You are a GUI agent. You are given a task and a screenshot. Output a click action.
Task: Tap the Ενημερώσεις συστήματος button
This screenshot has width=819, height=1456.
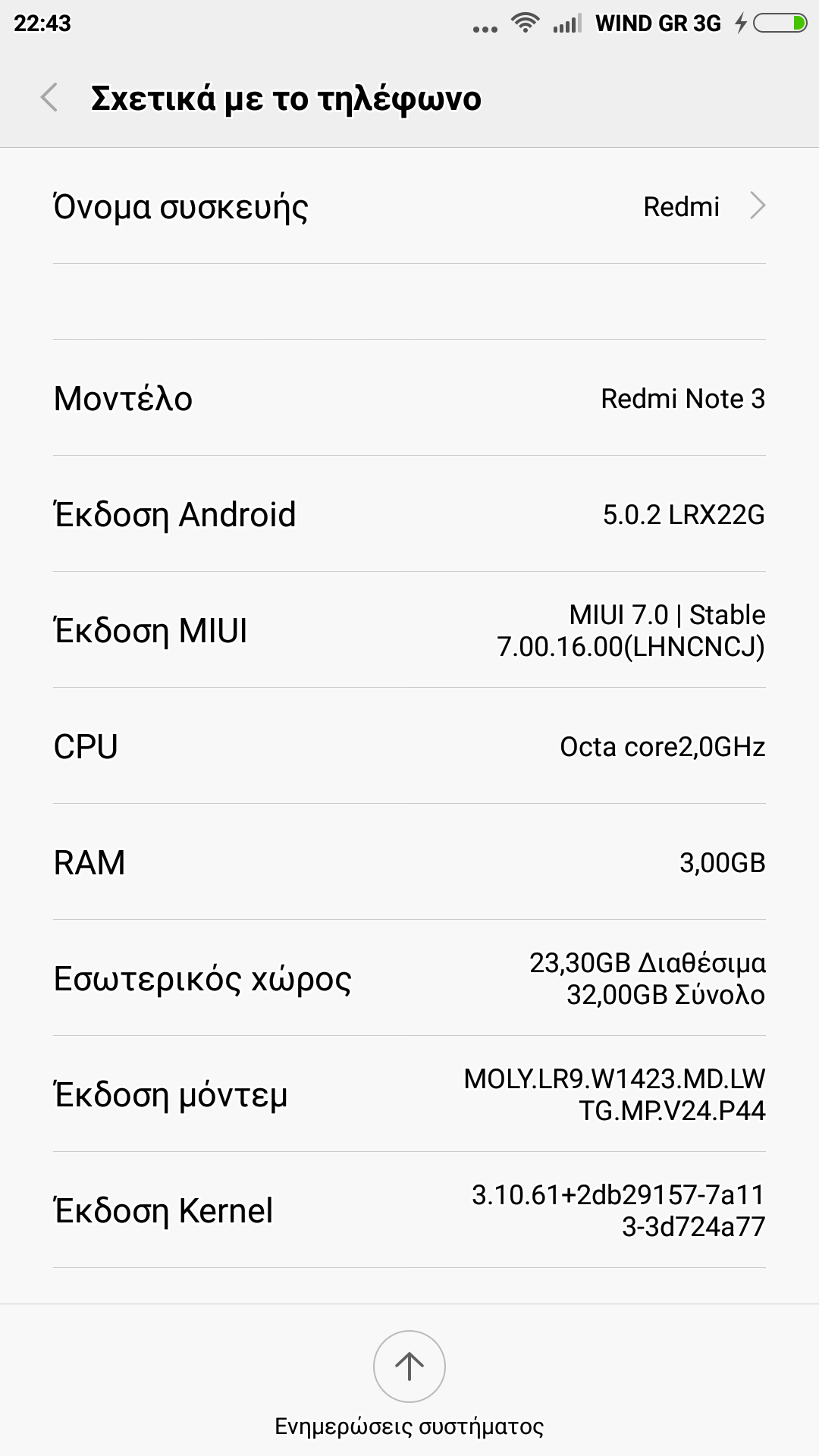[409, 1367]
